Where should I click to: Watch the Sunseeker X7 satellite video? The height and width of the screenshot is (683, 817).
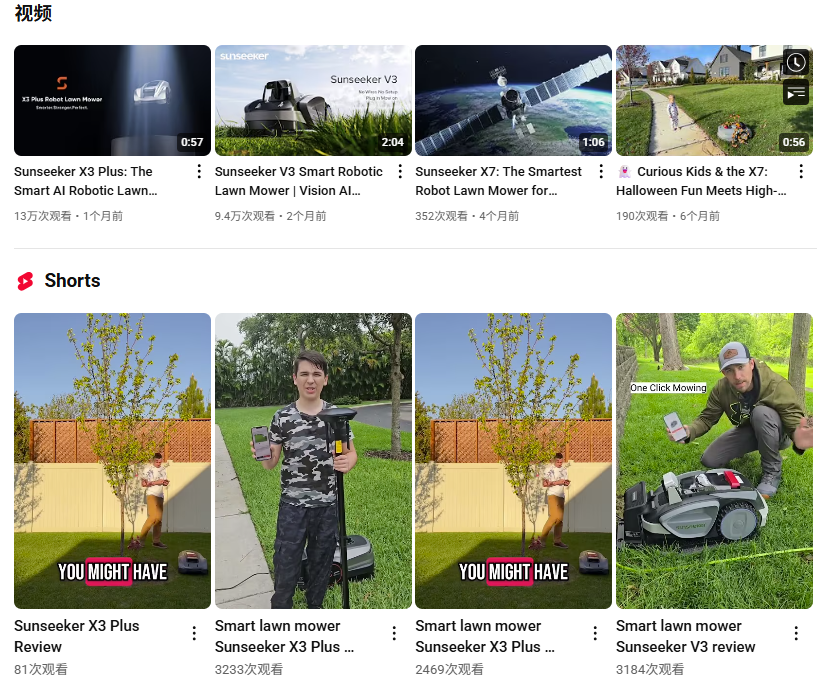[513, 100]
